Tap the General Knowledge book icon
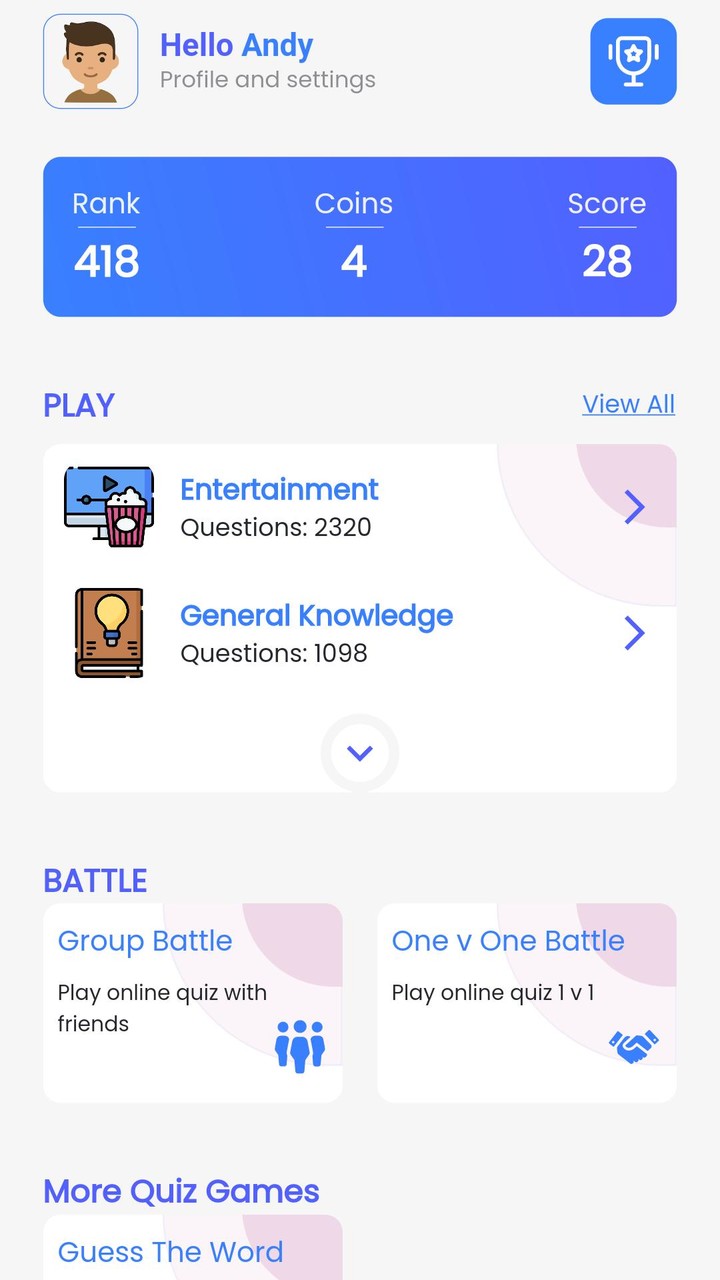Screen dimensions: 720x1280 point(108,633)
